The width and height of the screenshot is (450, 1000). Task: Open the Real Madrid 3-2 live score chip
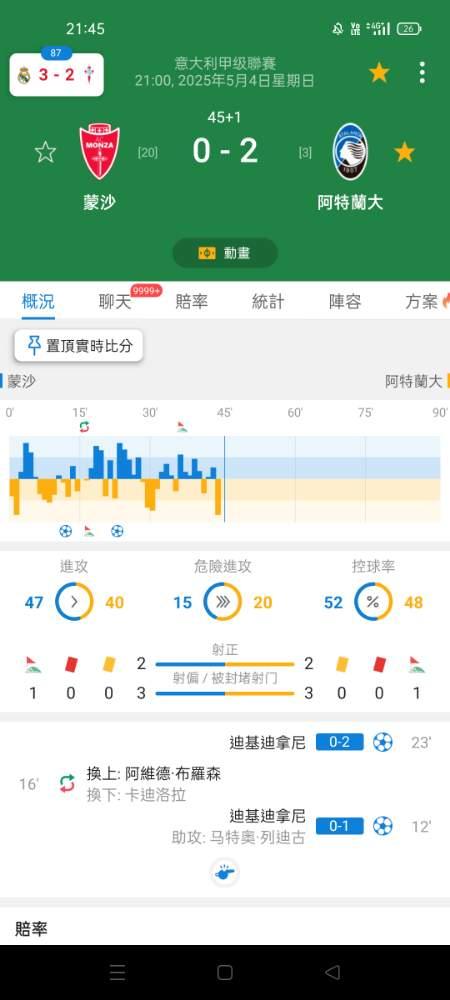point(57,74)
